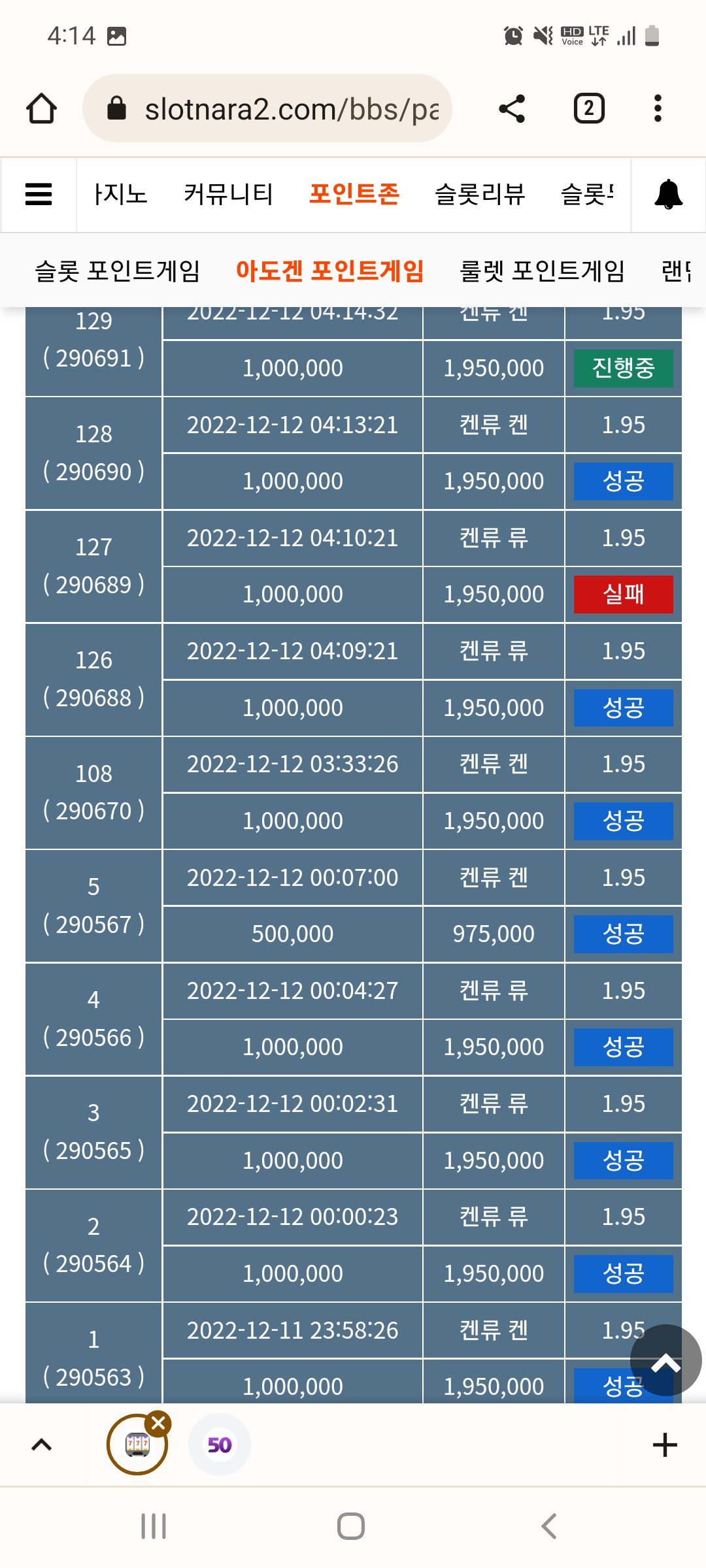Close the slot machine floating shortcut
Screen dimensions: 706x1568
[158, 1423]
